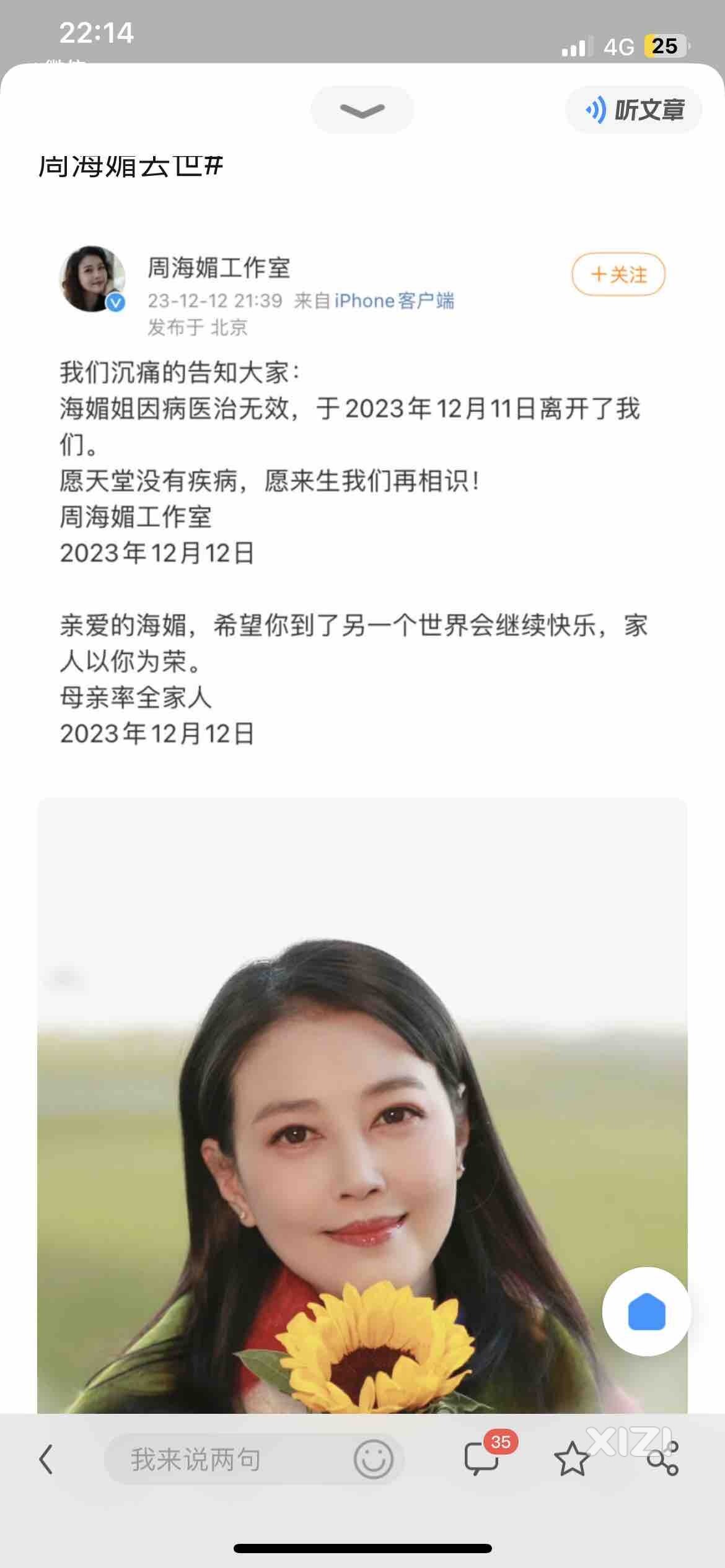Image resolution: width=725 pixels, height=1568 pixels.
Task: Tap 听文章 to listen to the article
Action: (634, 110)
